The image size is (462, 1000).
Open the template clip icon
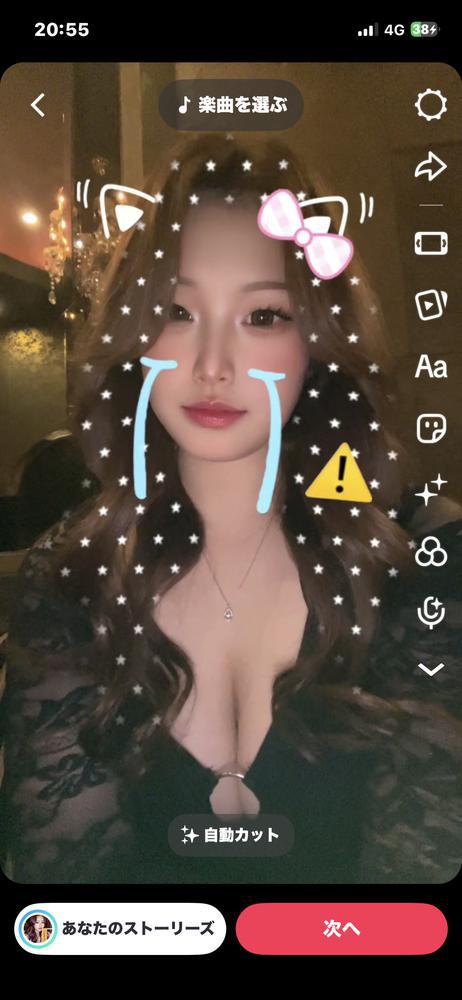coord(431,305)
